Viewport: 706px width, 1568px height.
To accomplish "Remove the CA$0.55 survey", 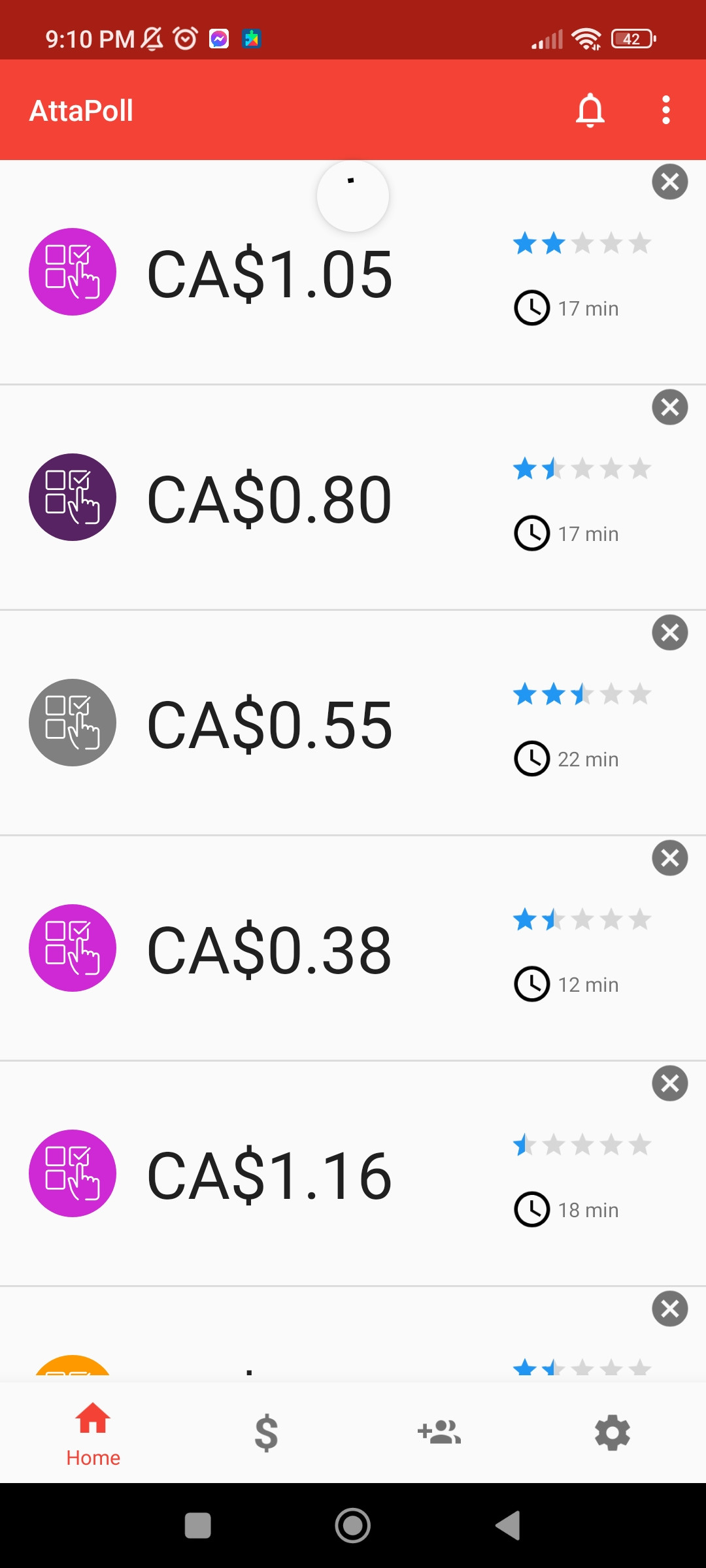I will (x=670, y=632).
